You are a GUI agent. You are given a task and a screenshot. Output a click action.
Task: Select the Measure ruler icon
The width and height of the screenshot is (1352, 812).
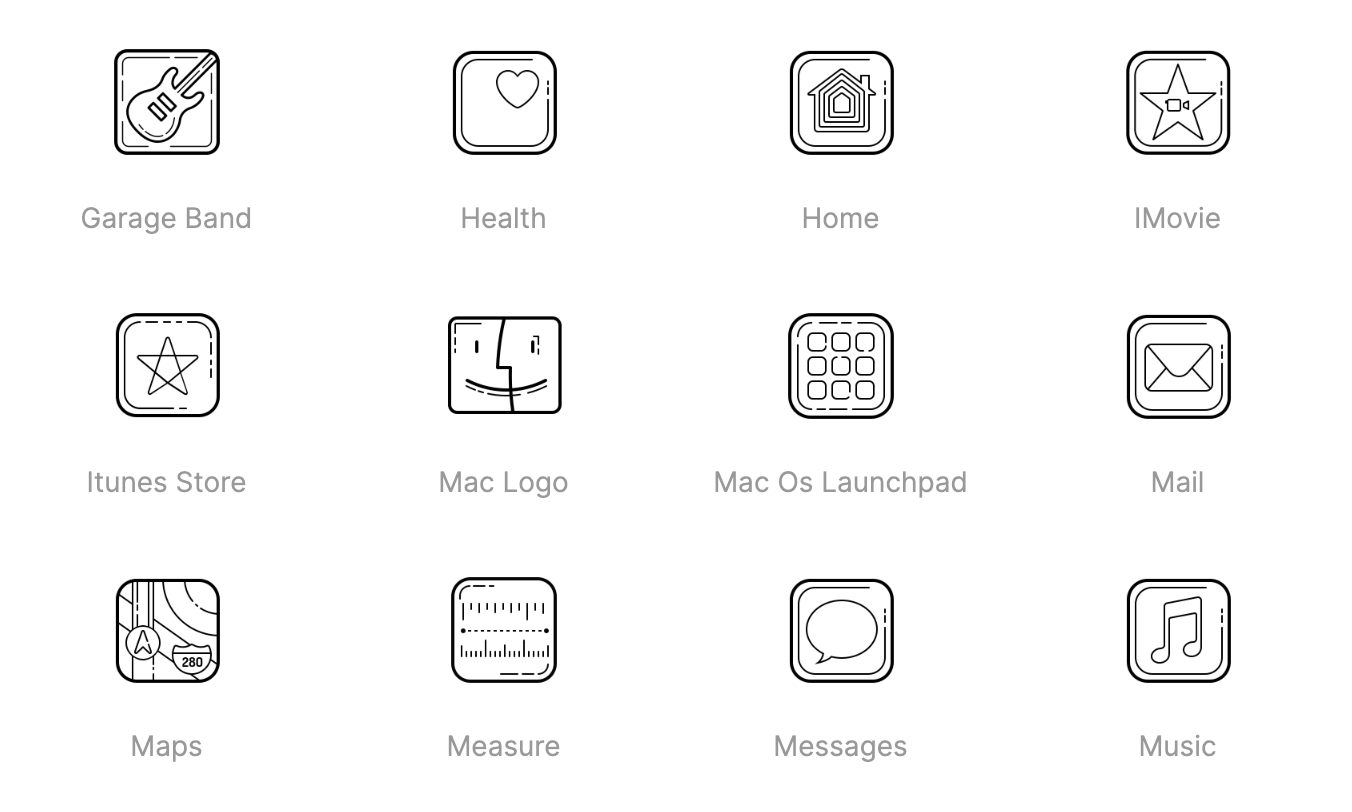[x=504, y=630]
